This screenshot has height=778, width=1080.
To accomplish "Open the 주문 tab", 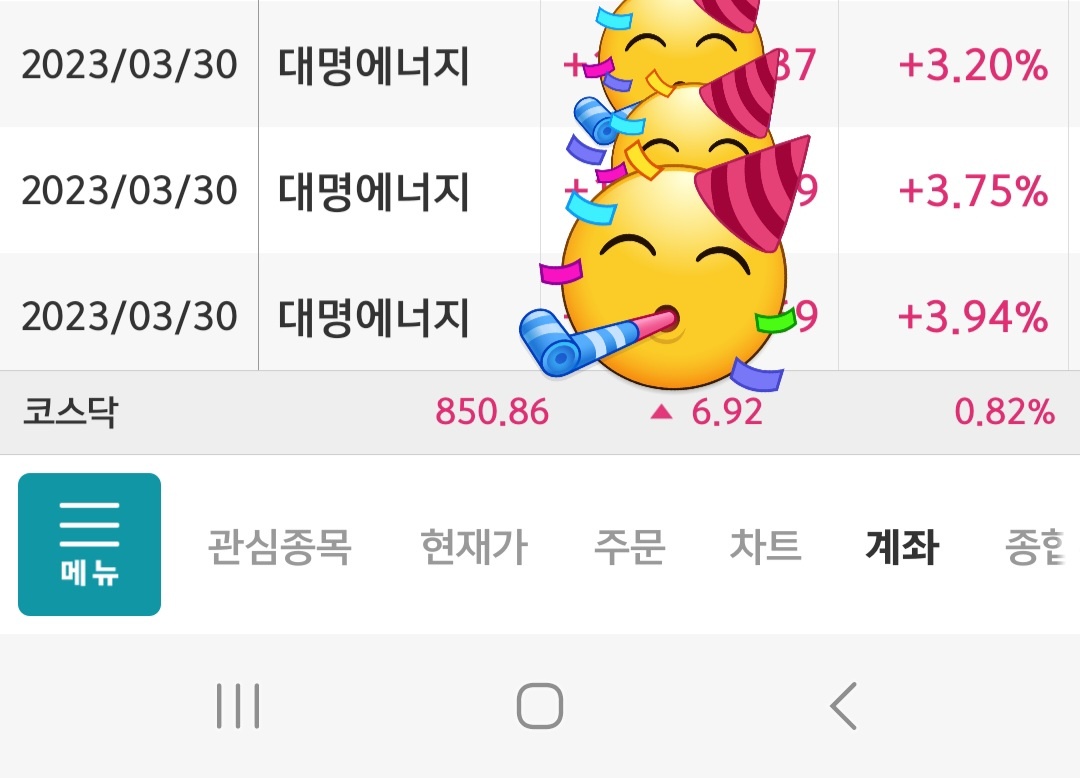I will 629,547.
